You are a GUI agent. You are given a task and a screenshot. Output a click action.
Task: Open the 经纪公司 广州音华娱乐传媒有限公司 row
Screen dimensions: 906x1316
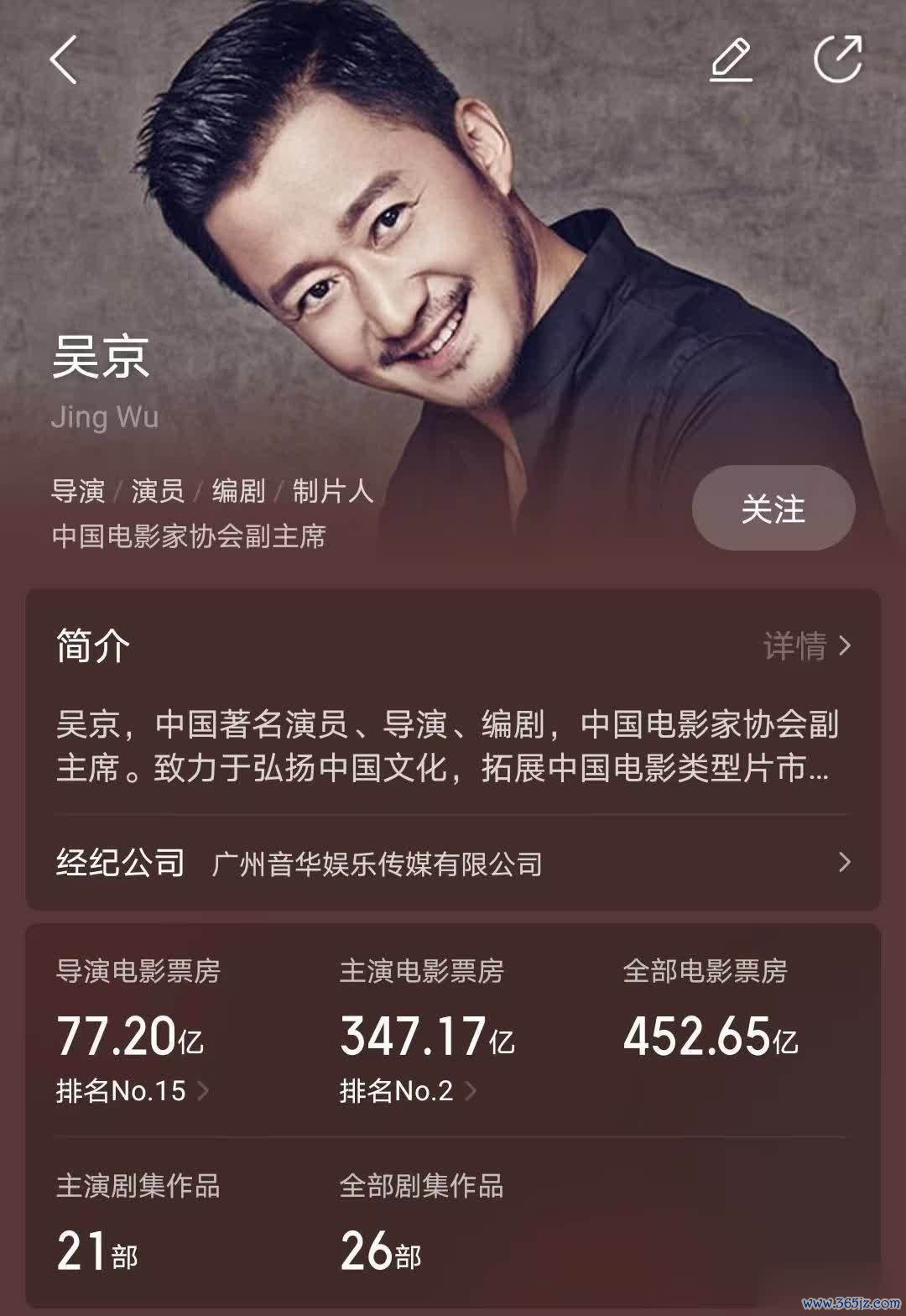pos(453,863)
